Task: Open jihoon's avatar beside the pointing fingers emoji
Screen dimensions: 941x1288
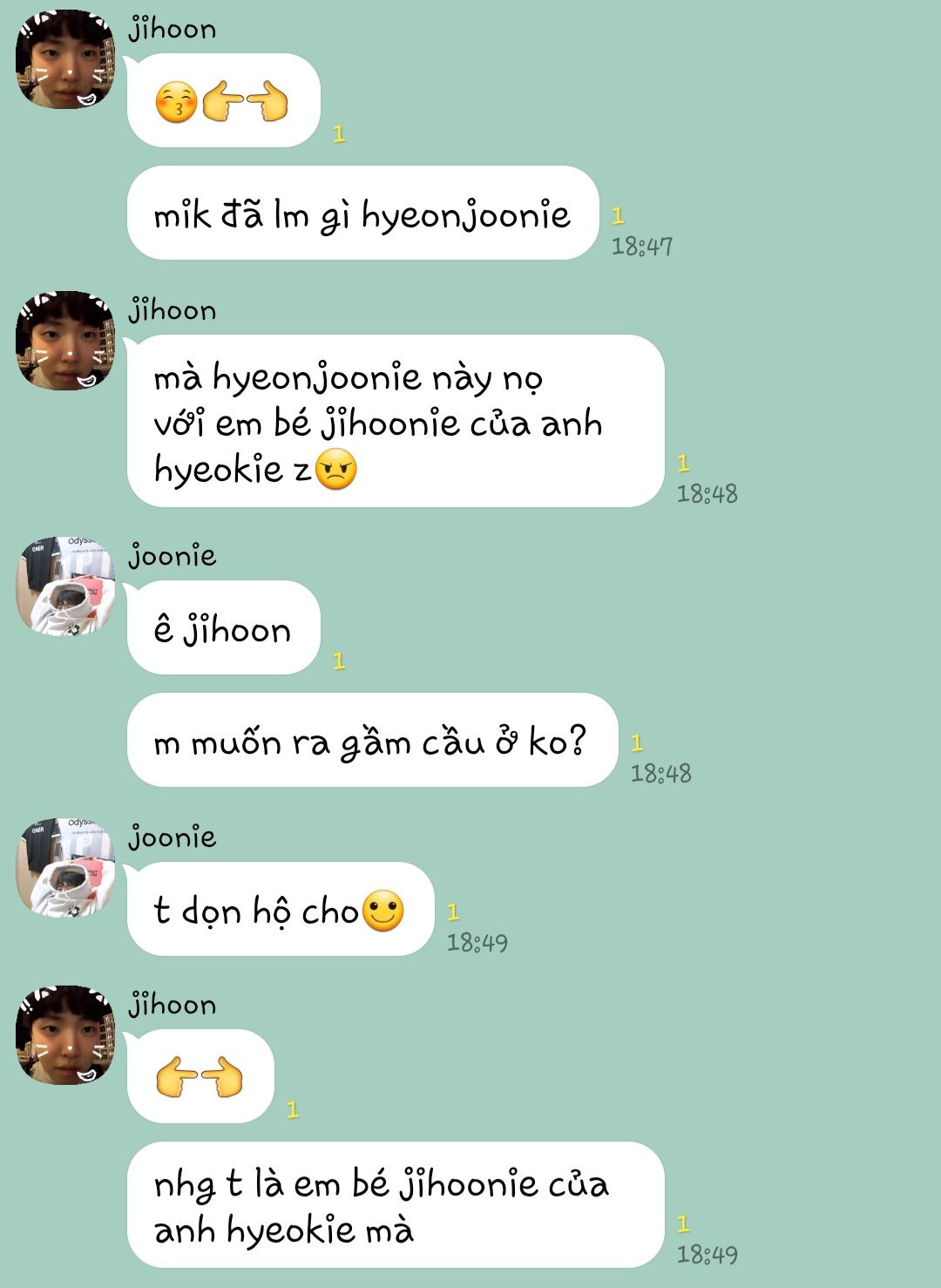Action: pos(65,1035)
